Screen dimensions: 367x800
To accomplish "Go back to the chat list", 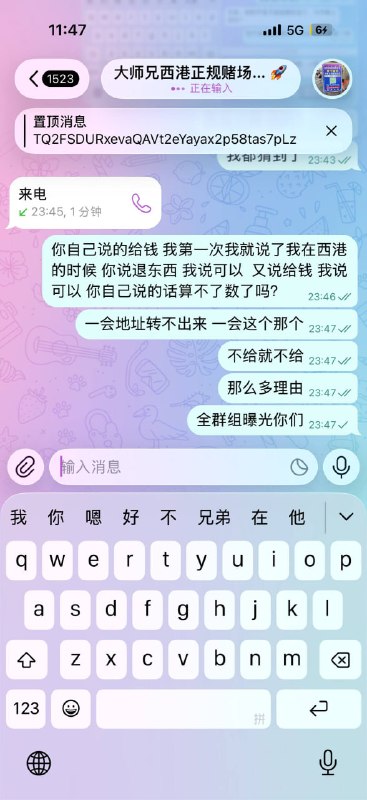I will pyautogui.click(x=52, y=79).
